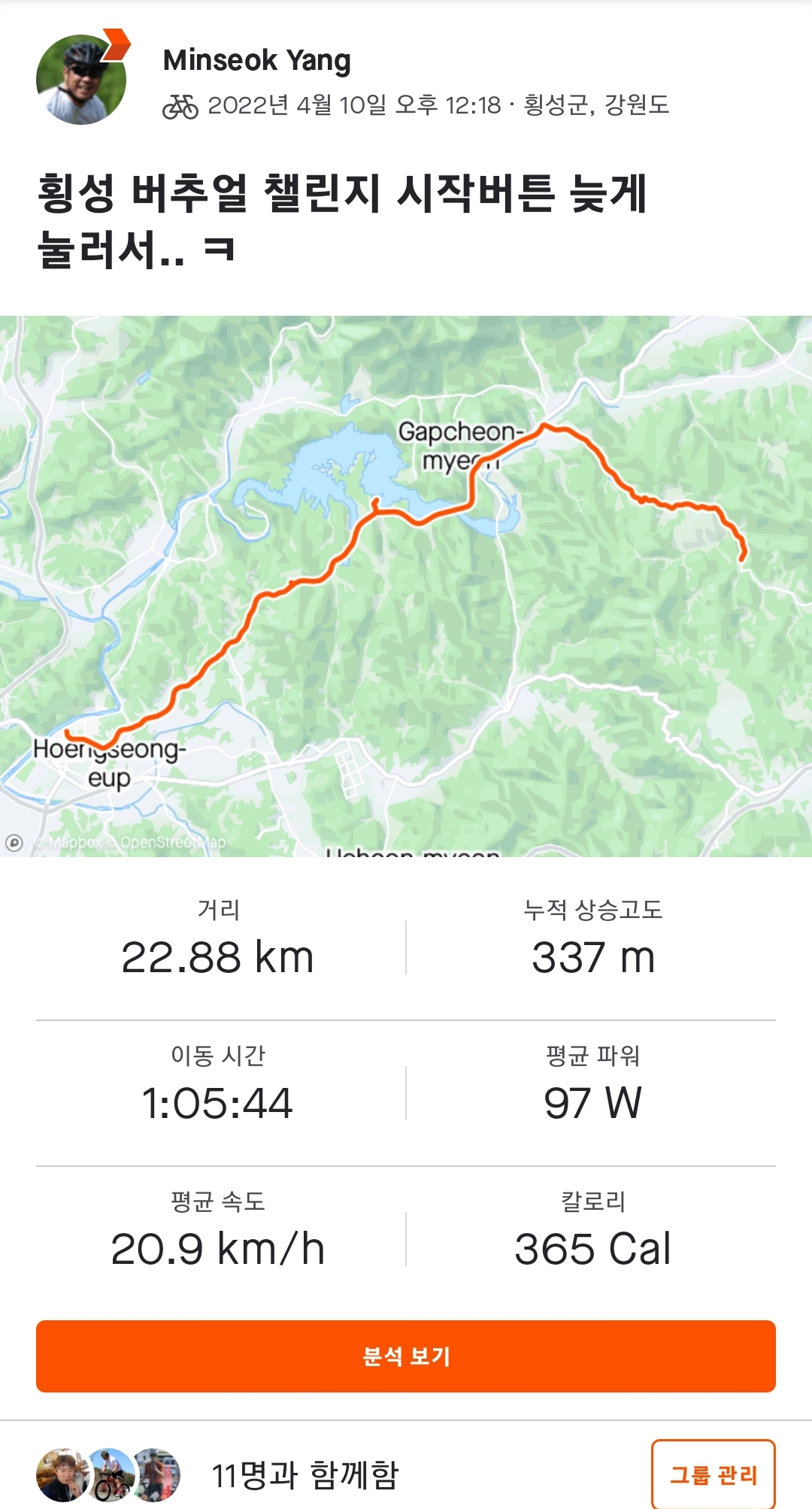Open the 그룹 관리 button
The width and height of the screenshot is (812, 1509).
click(713, 1474)
